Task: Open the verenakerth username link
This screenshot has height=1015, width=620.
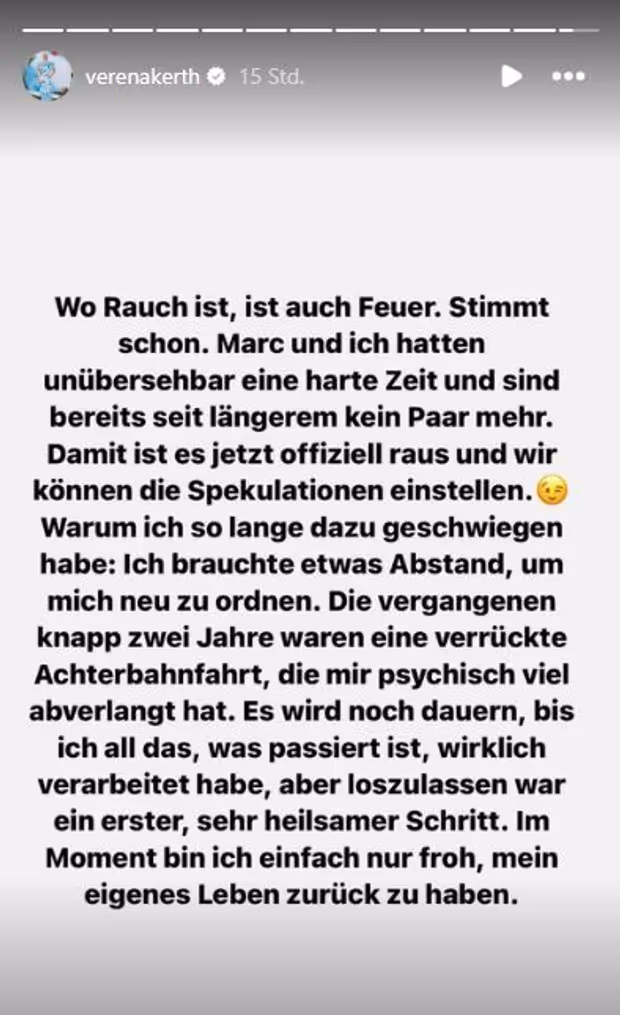Action: [x=141, y=76]
